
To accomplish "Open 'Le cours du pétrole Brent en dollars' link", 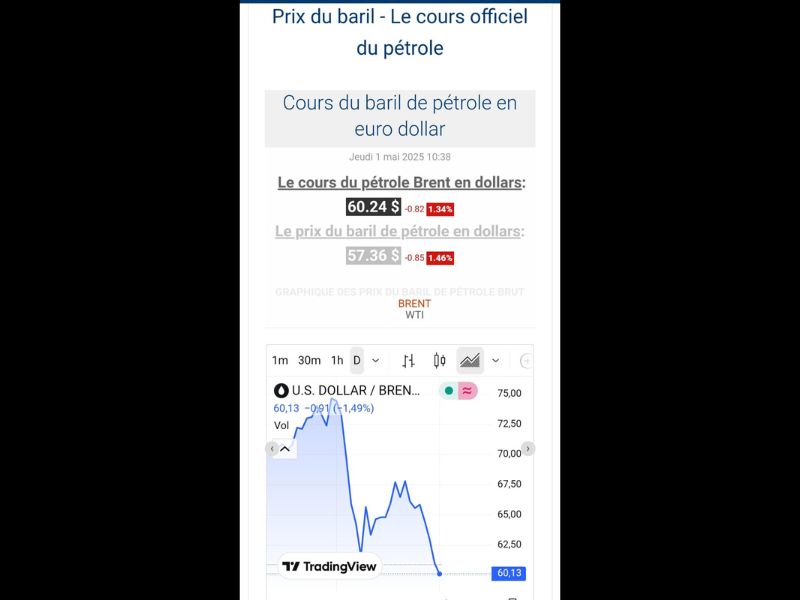I will [400, 183].
